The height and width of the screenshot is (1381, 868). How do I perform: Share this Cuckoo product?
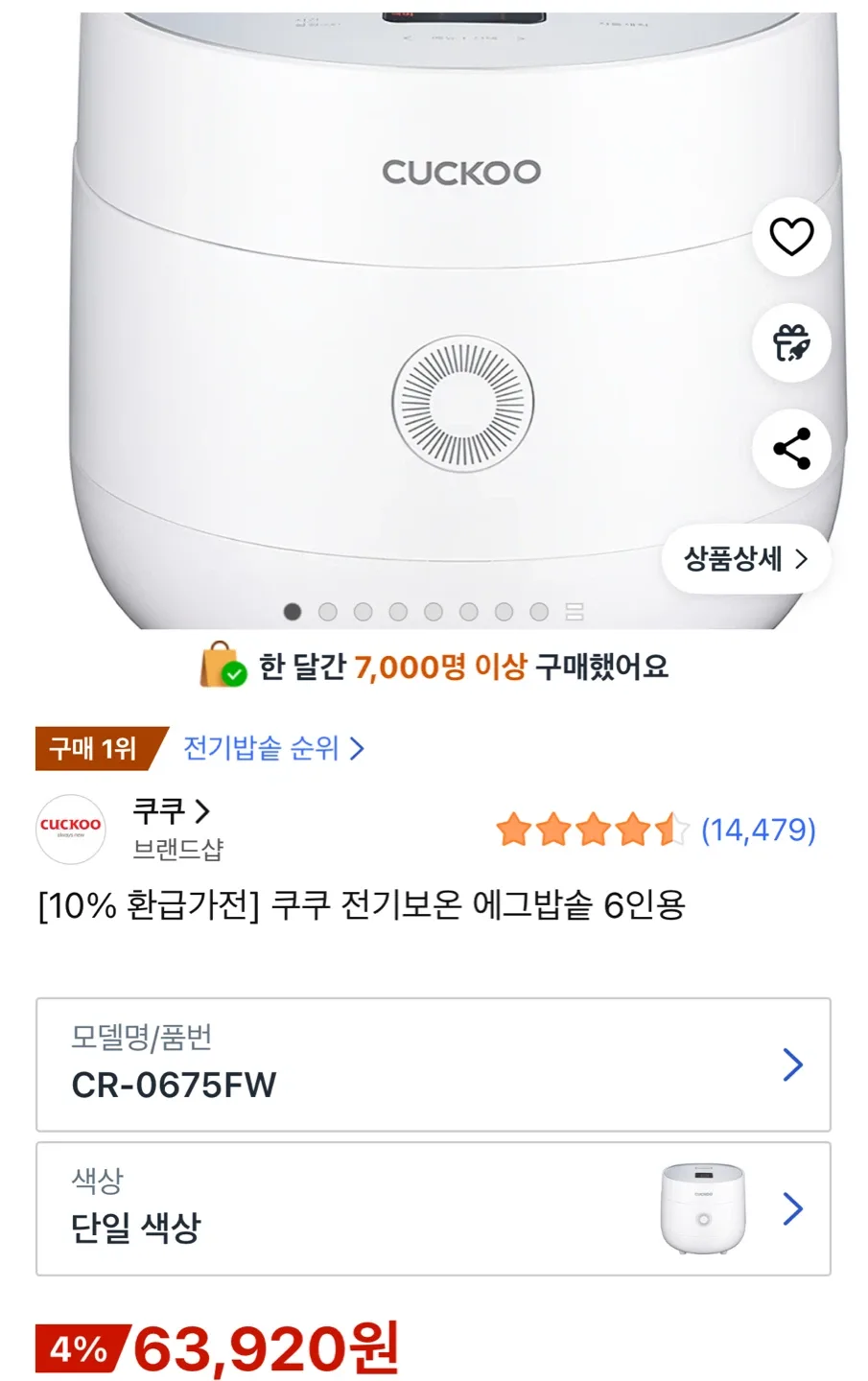pos(791,449)
